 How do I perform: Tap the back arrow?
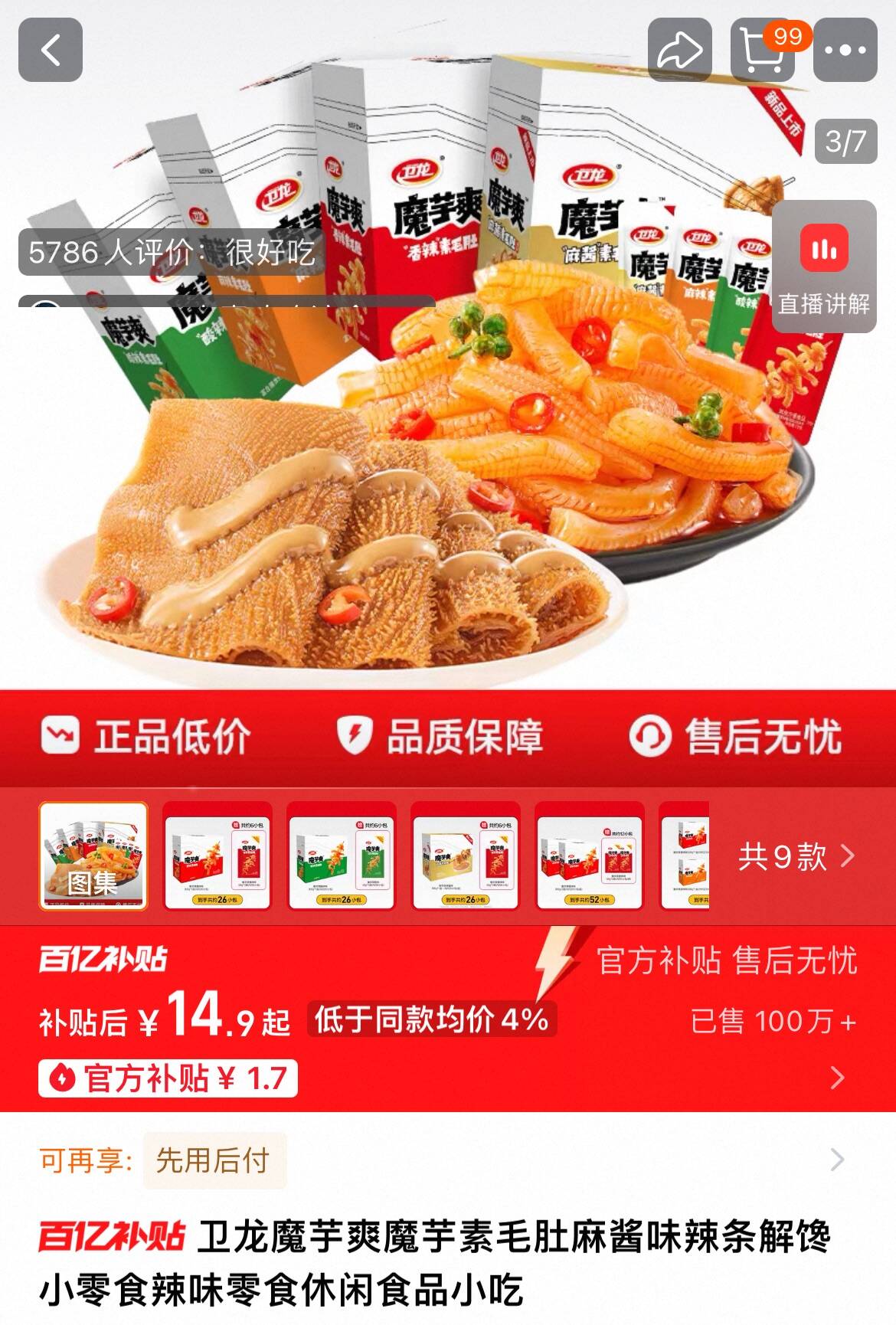tap(50, 47)
